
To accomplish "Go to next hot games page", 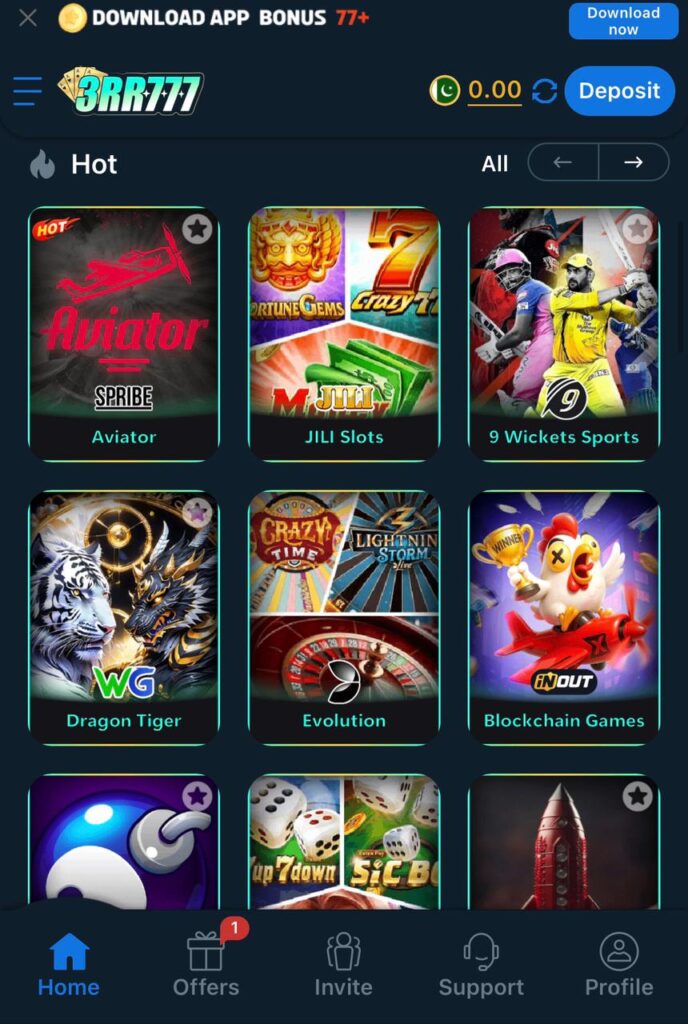I will (633, 162).
